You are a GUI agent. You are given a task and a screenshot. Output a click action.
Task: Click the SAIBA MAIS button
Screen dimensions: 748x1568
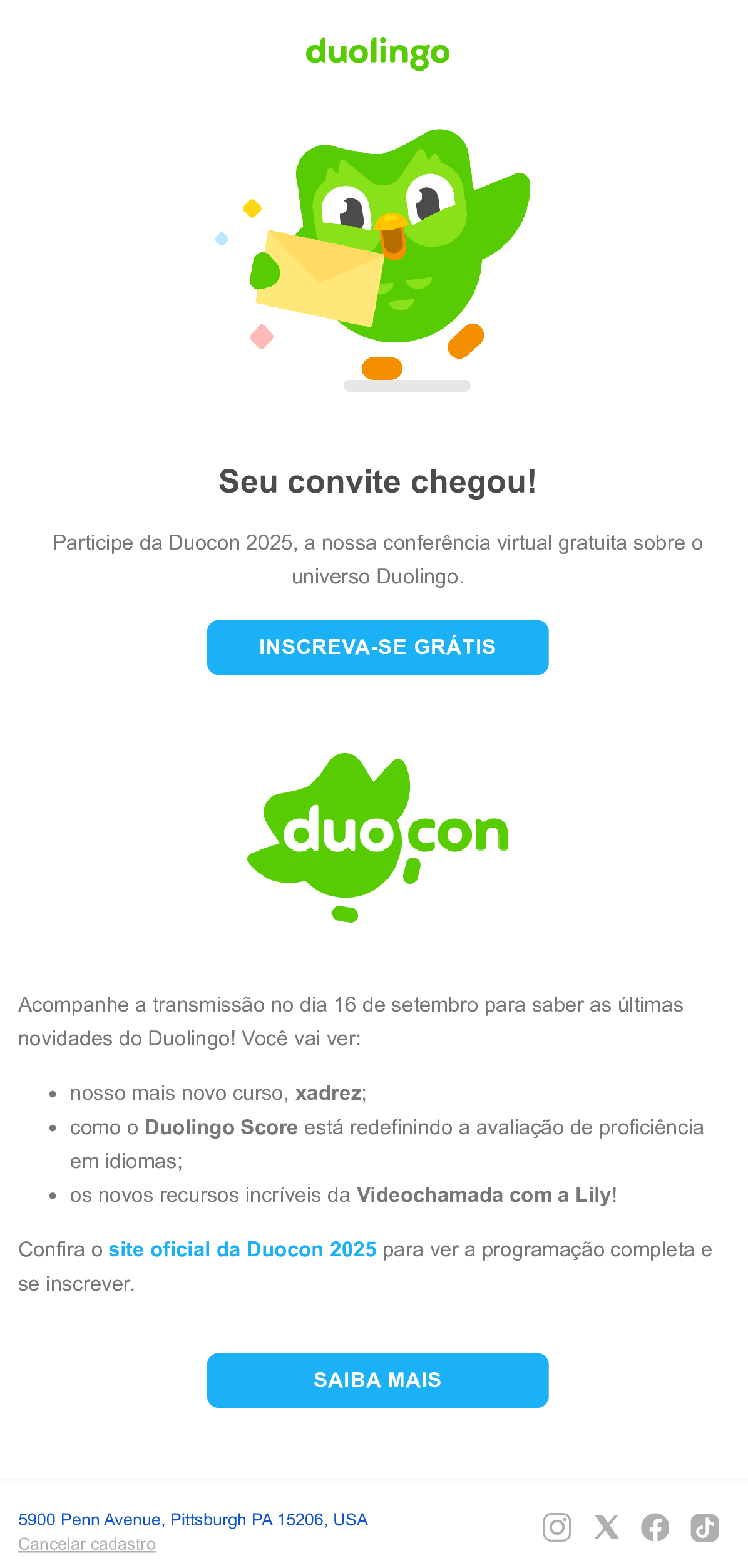point(377,1380)
